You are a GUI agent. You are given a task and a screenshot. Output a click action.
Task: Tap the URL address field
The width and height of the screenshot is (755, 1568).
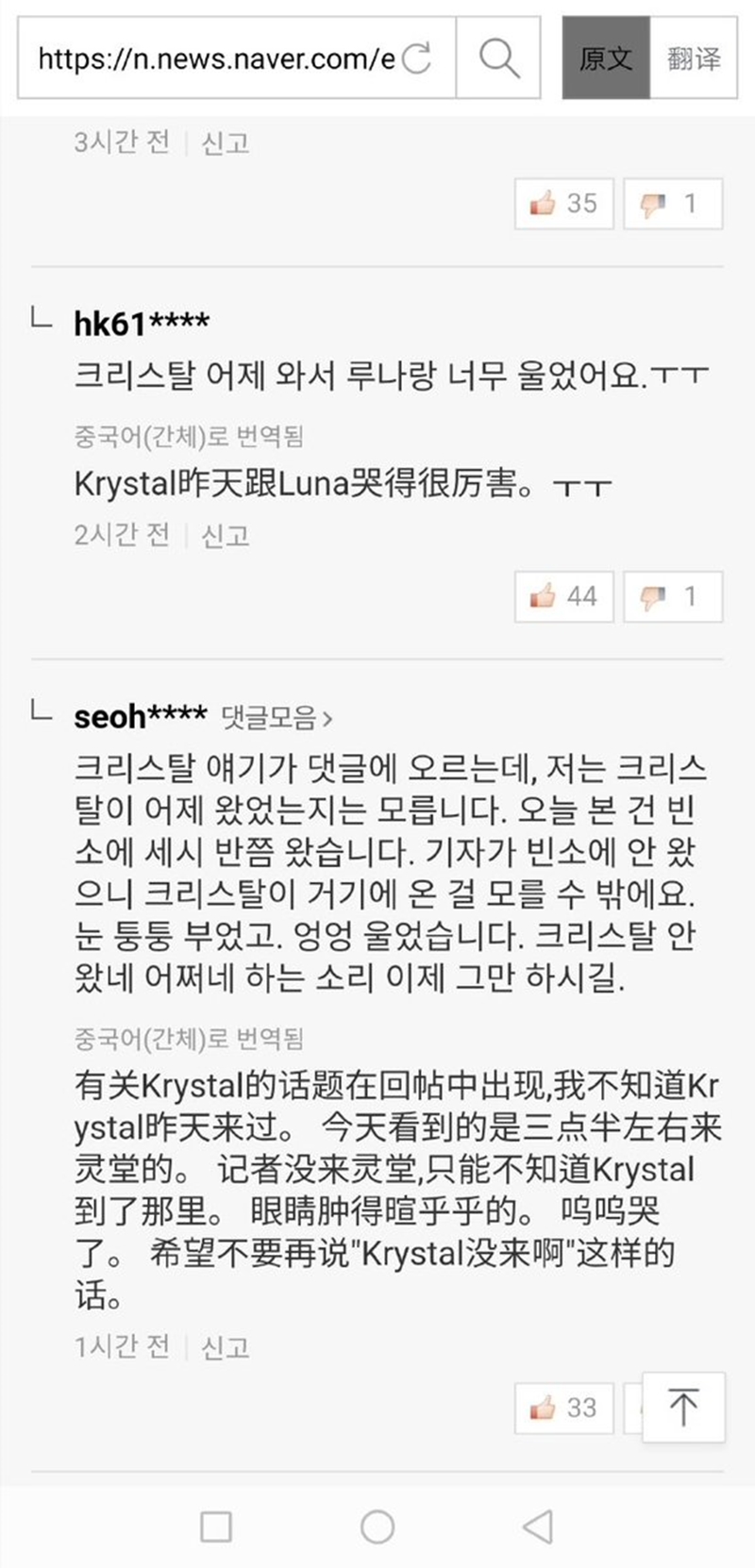coord(215,58)
